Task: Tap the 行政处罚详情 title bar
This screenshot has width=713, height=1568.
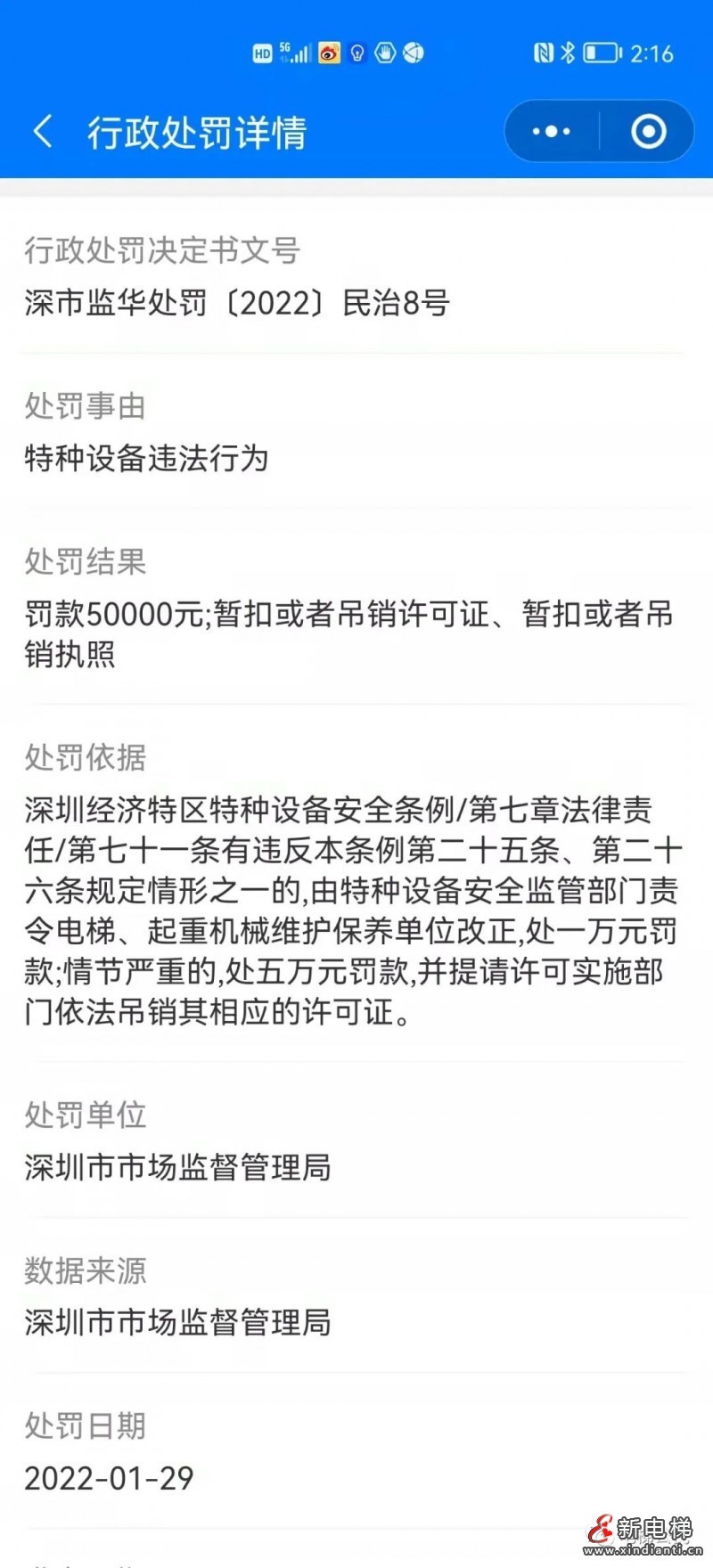Action: click(197, 132)
